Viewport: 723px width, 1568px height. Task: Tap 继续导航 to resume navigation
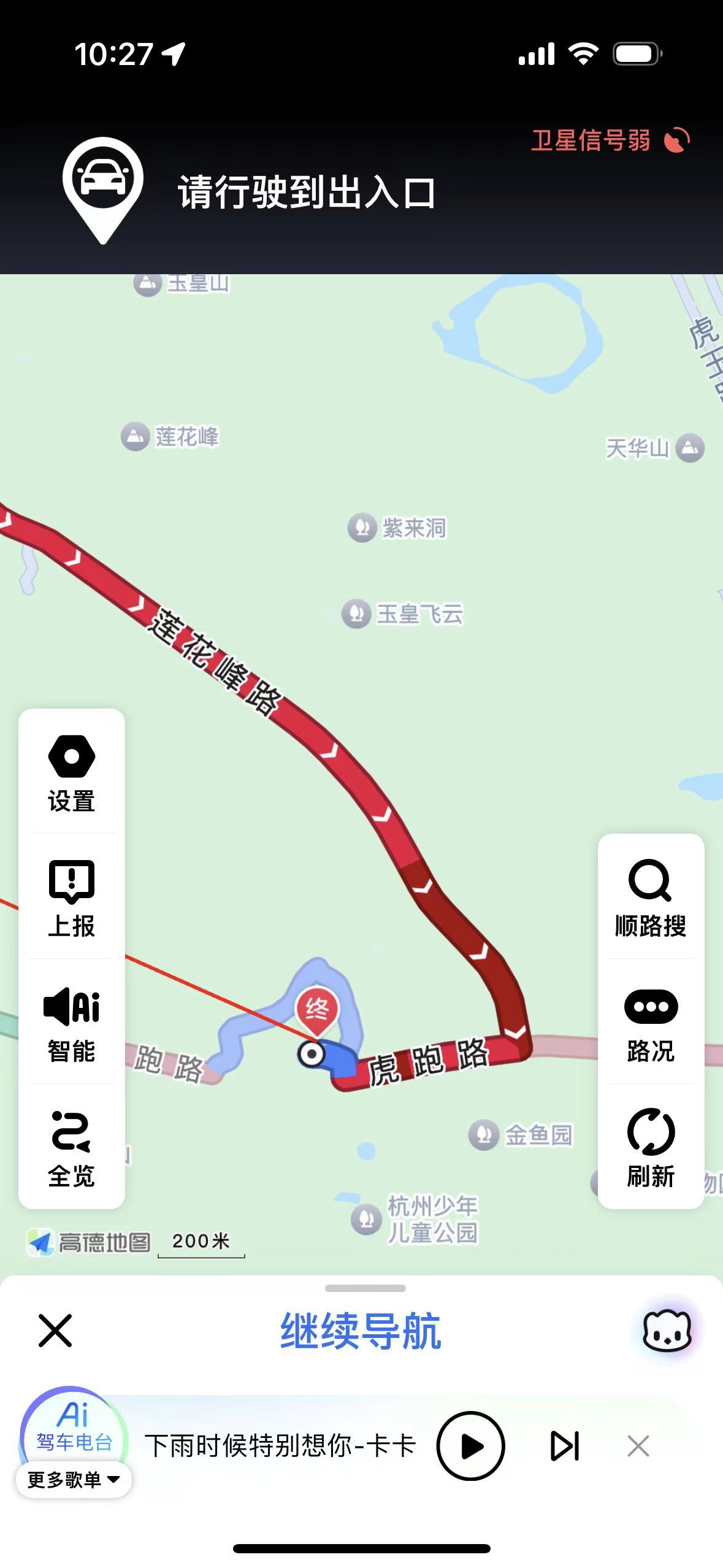coord(361,1331)
